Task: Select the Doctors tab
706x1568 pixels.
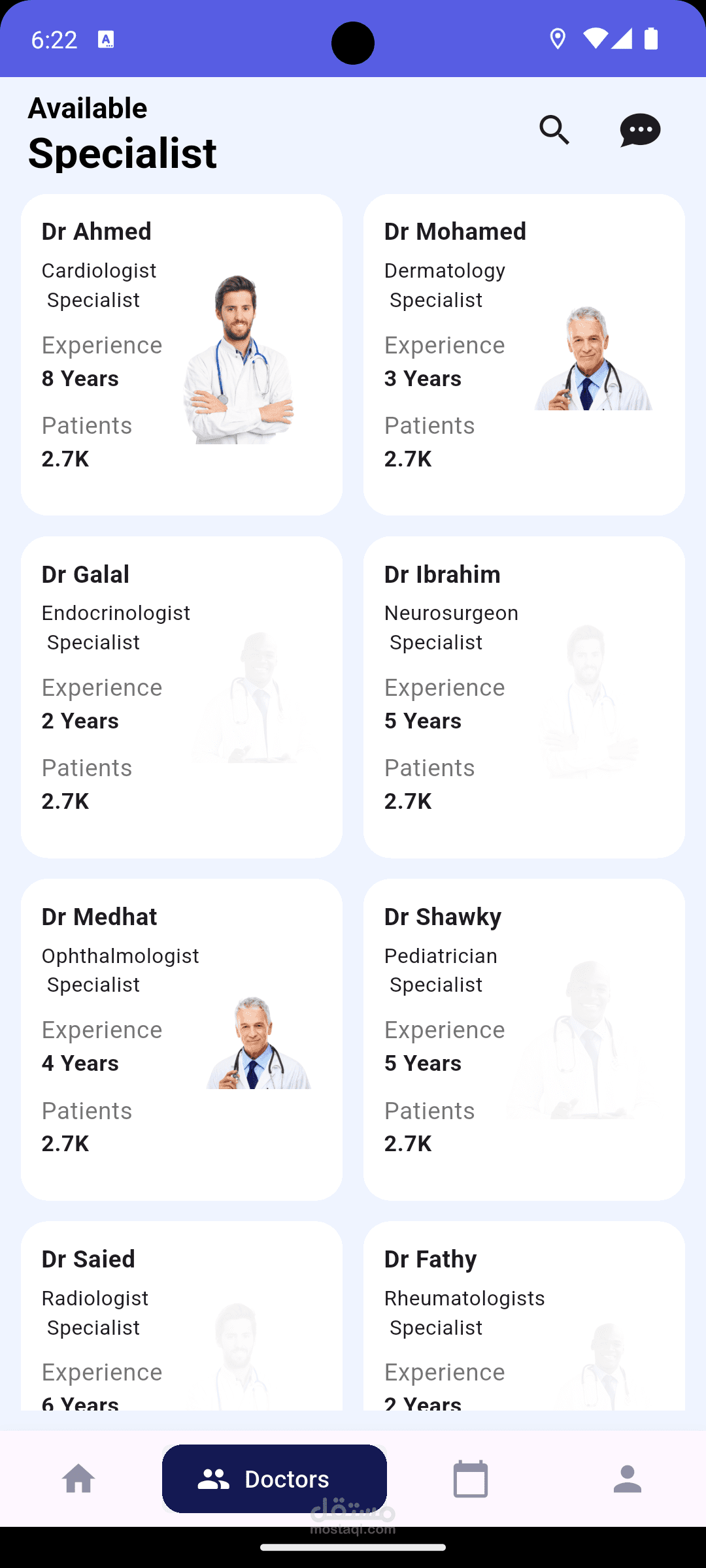Action: [275, 1478]
